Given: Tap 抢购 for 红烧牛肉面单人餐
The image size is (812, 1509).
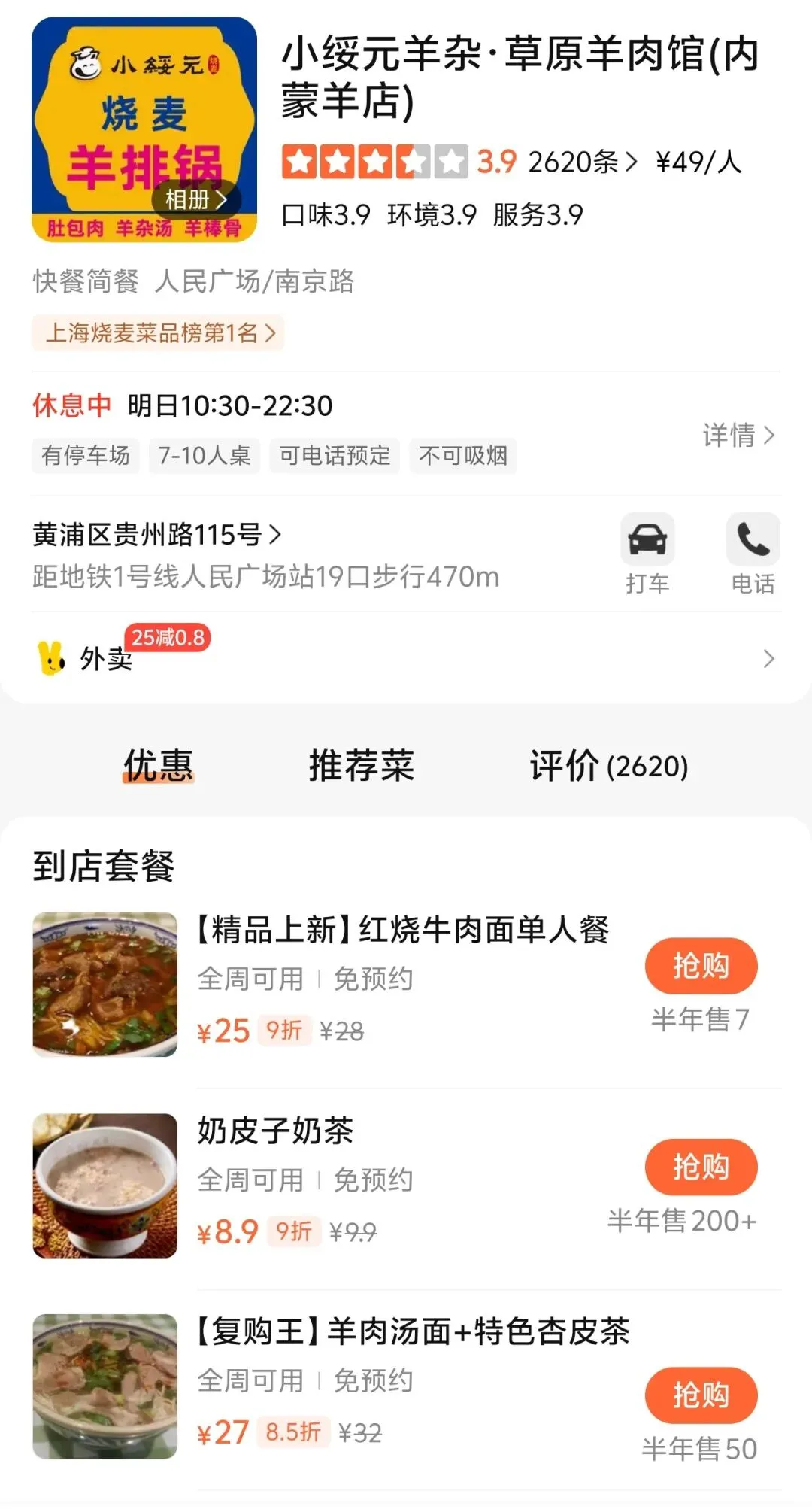Looking at the screenshot, I should (x=701, y=965).
